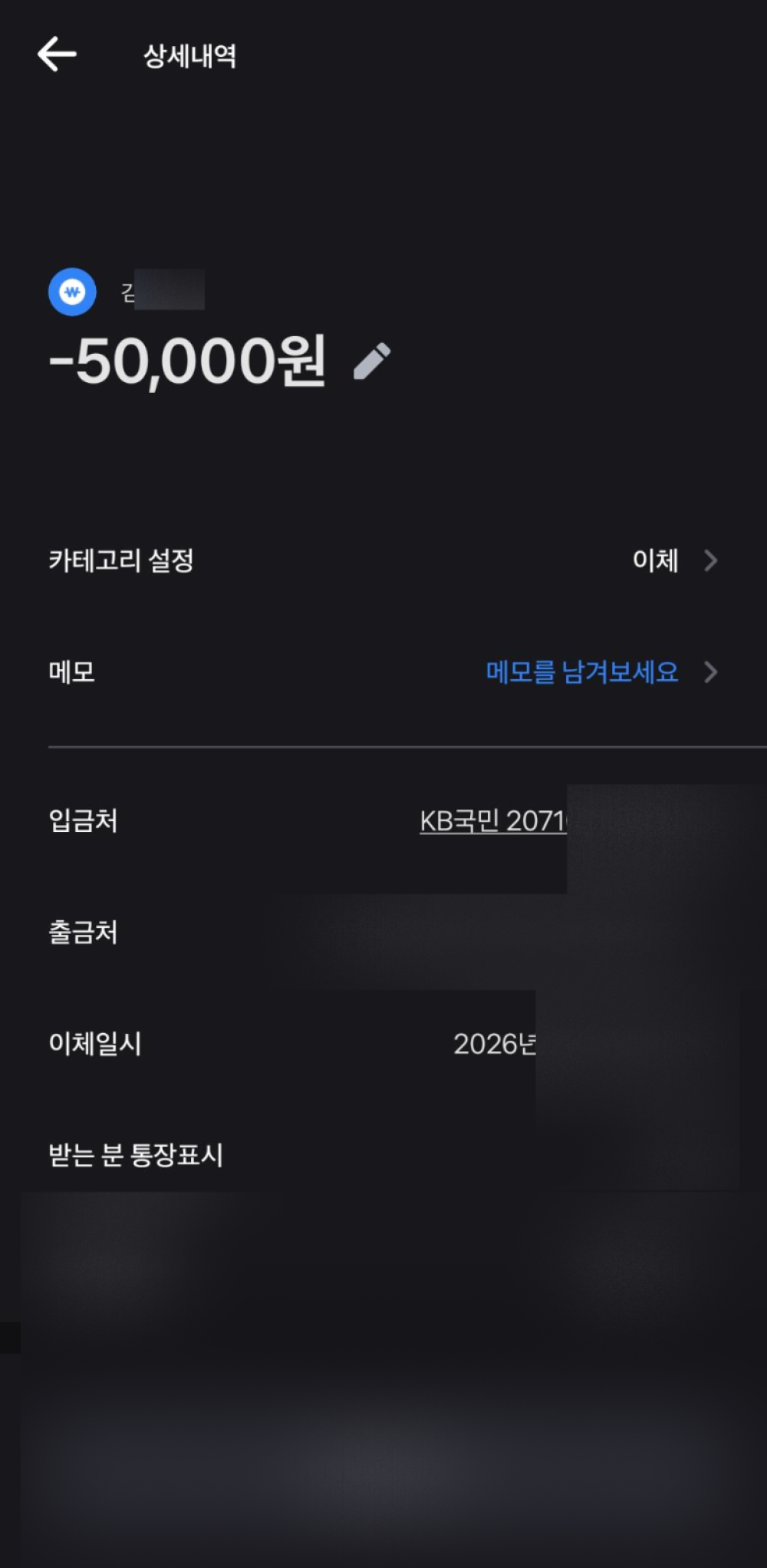767x1568 pixels.
Task: Tap the underlined KB국민 account link
Action: [493, 821]
